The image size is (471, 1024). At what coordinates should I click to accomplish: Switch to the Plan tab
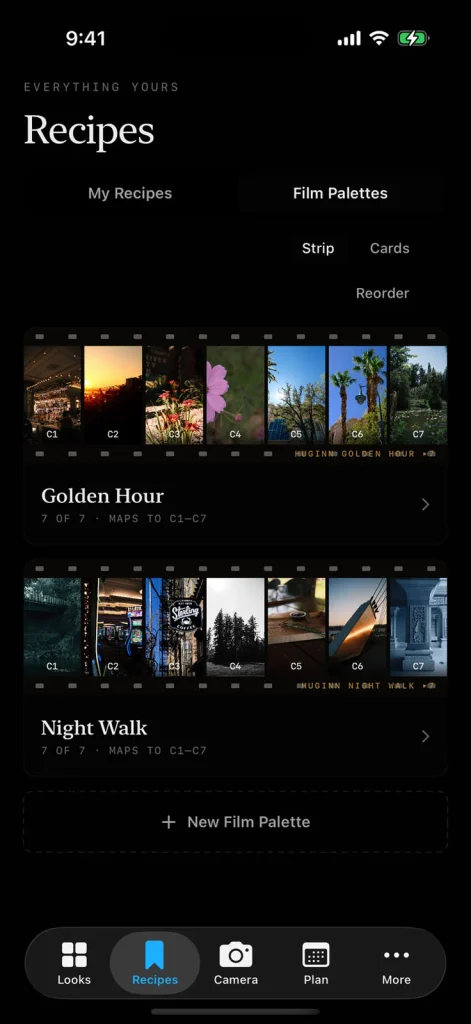pyautogui.click(x=316, y=963)
